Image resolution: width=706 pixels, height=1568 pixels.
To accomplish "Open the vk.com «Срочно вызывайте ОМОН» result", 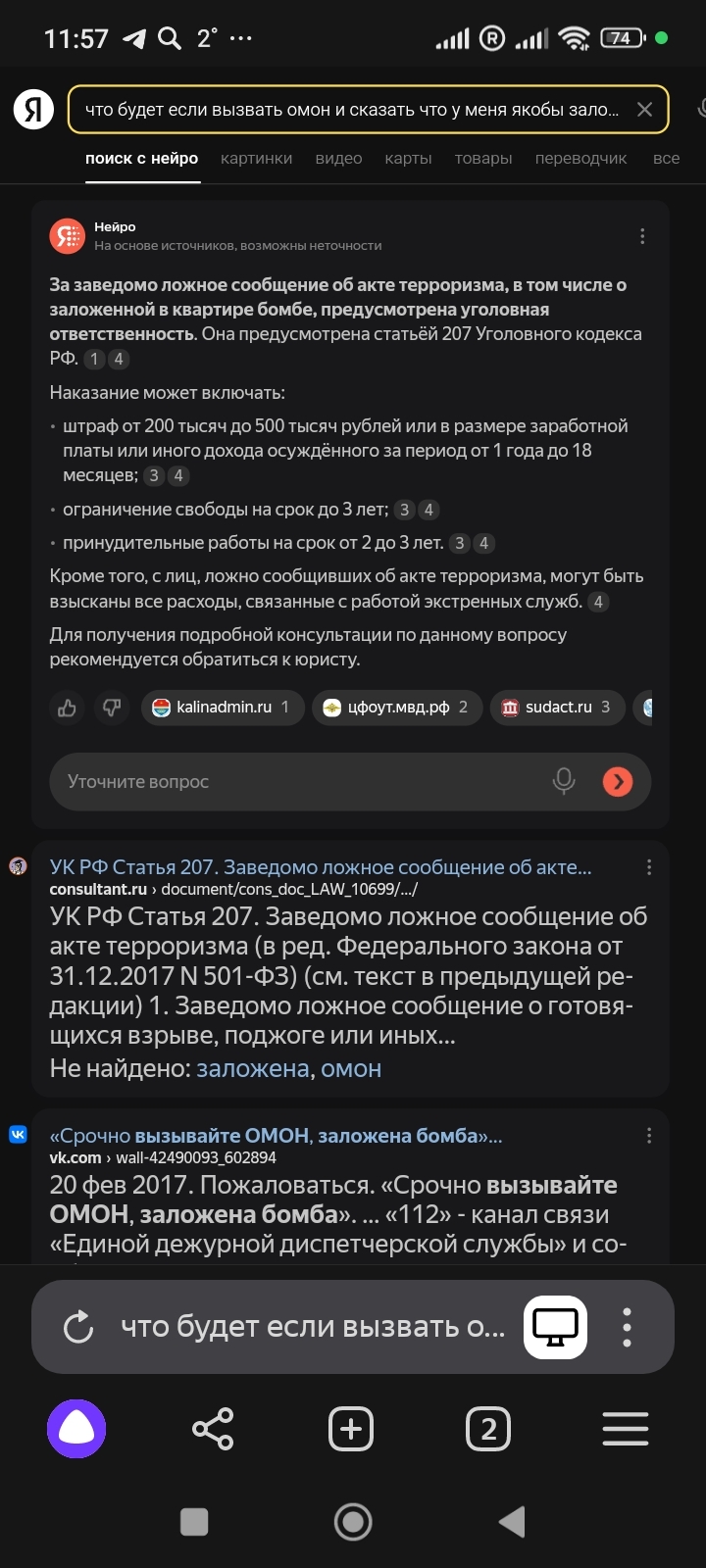I will tap(276, 1136).
